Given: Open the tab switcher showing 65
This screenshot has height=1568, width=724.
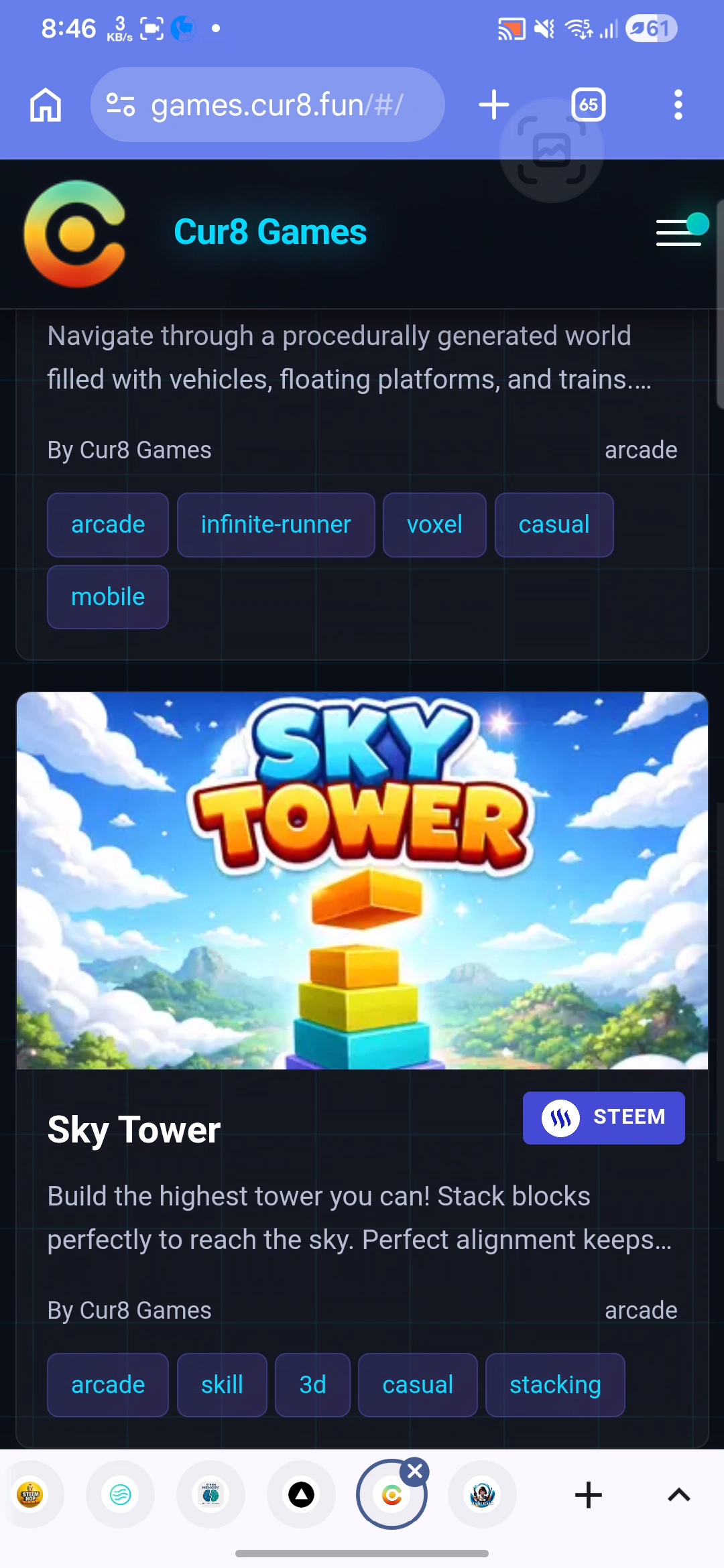Looking at the screenshot, I should pos(589,105).
